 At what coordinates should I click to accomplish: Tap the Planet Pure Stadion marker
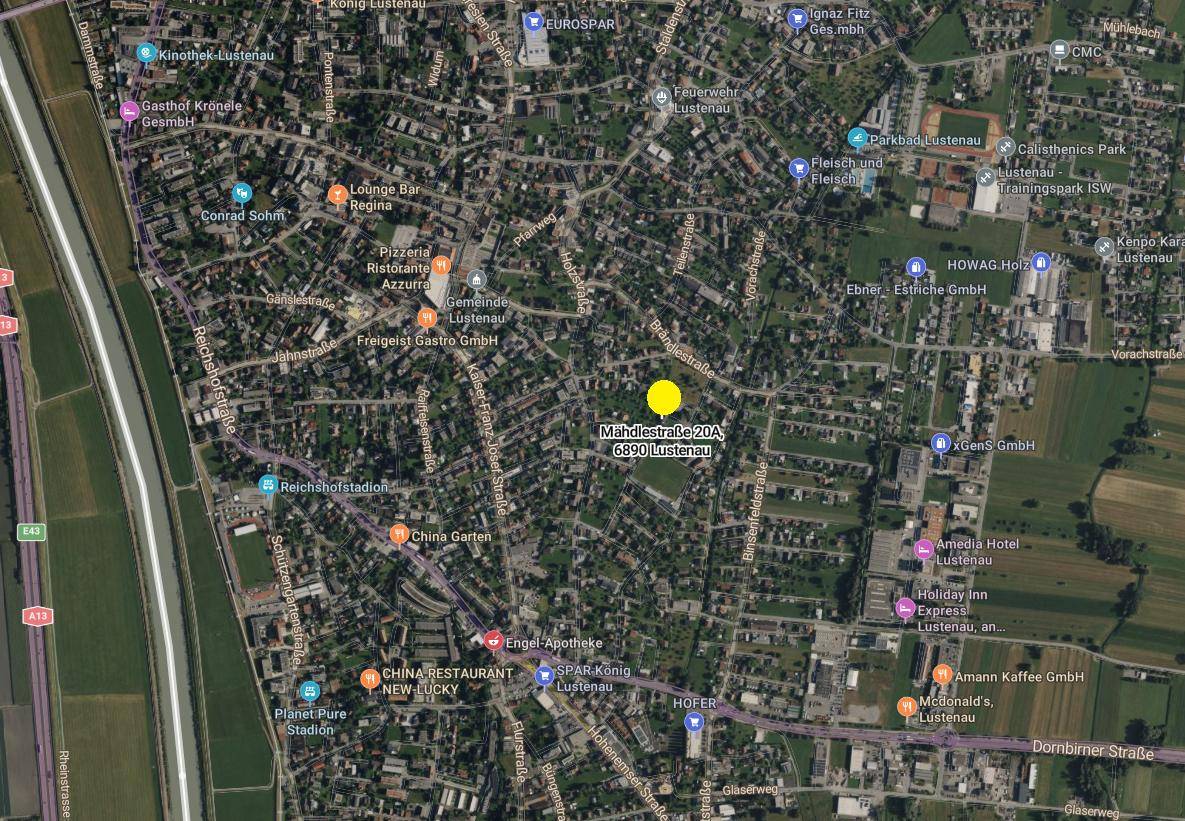[x=310, y=691]
